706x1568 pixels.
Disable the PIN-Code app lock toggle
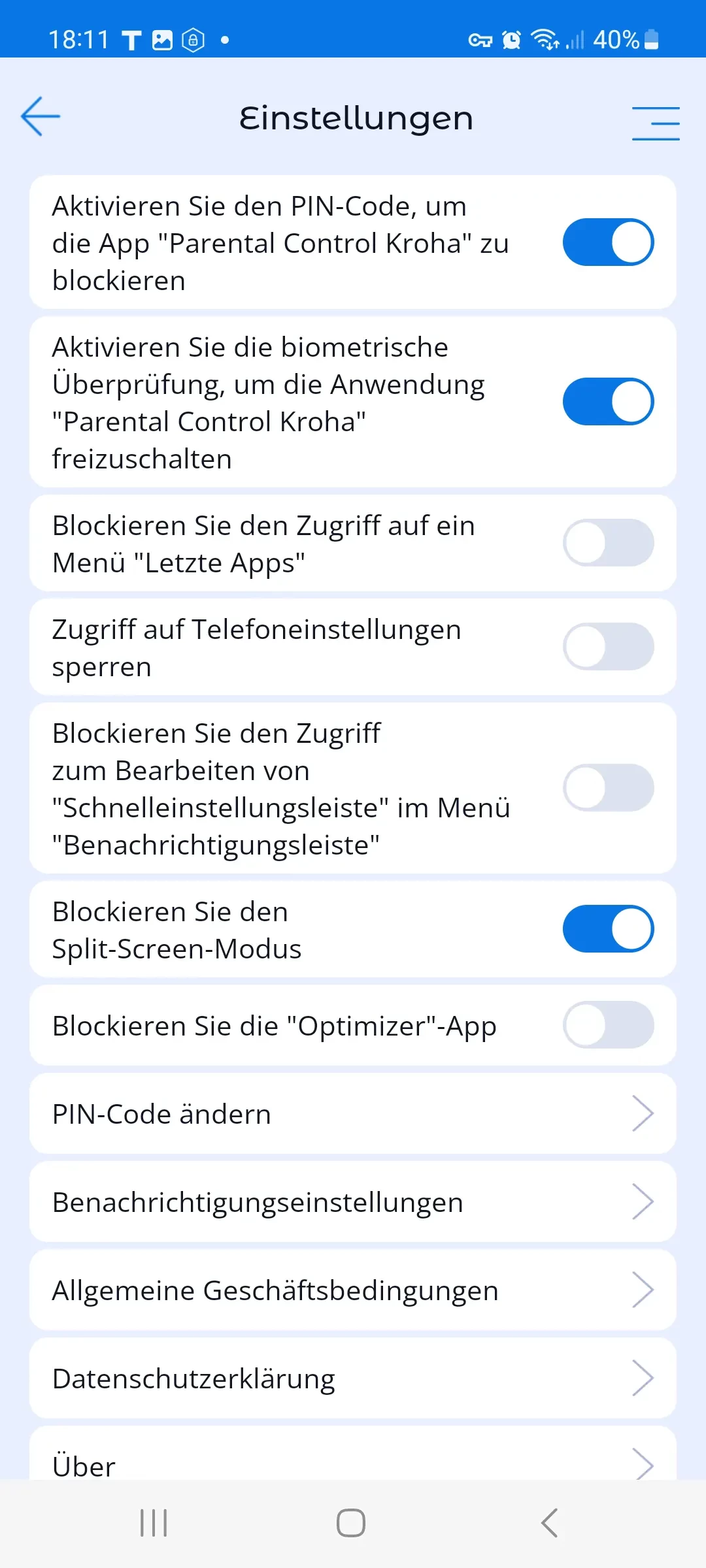[608, 242]
